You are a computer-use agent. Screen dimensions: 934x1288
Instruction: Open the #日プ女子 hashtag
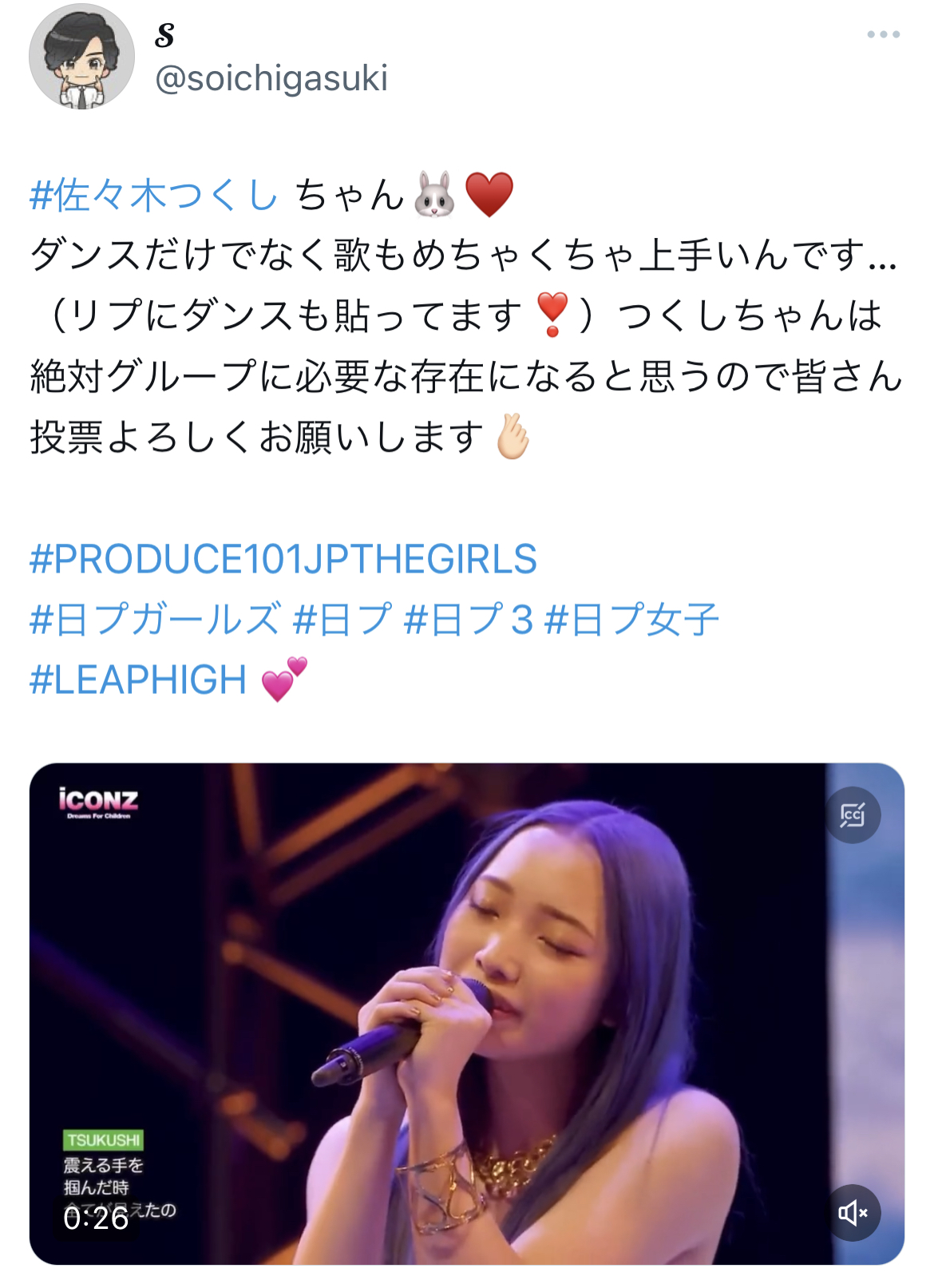(631, 620)
